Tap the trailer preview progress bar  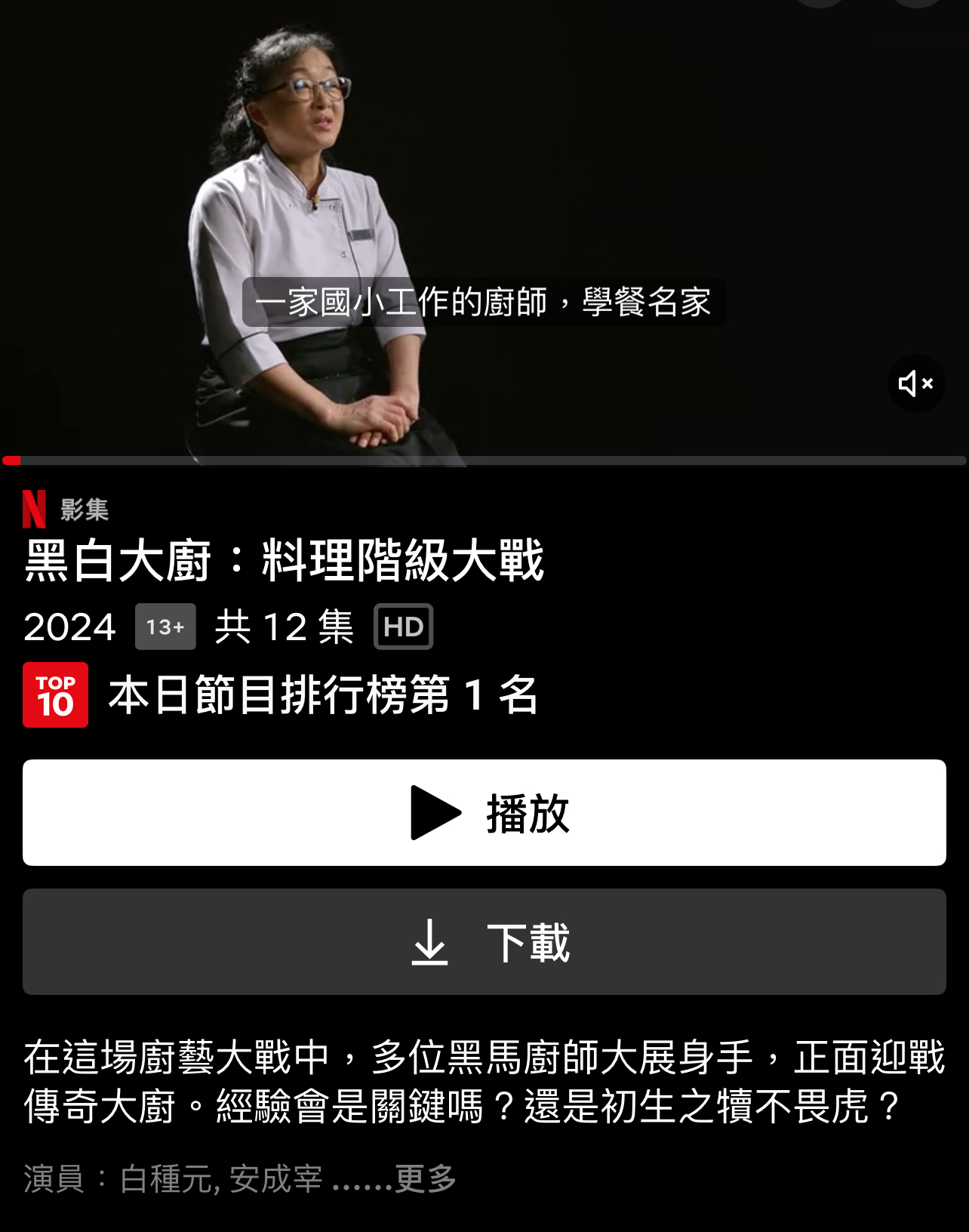tap(484, 460)
